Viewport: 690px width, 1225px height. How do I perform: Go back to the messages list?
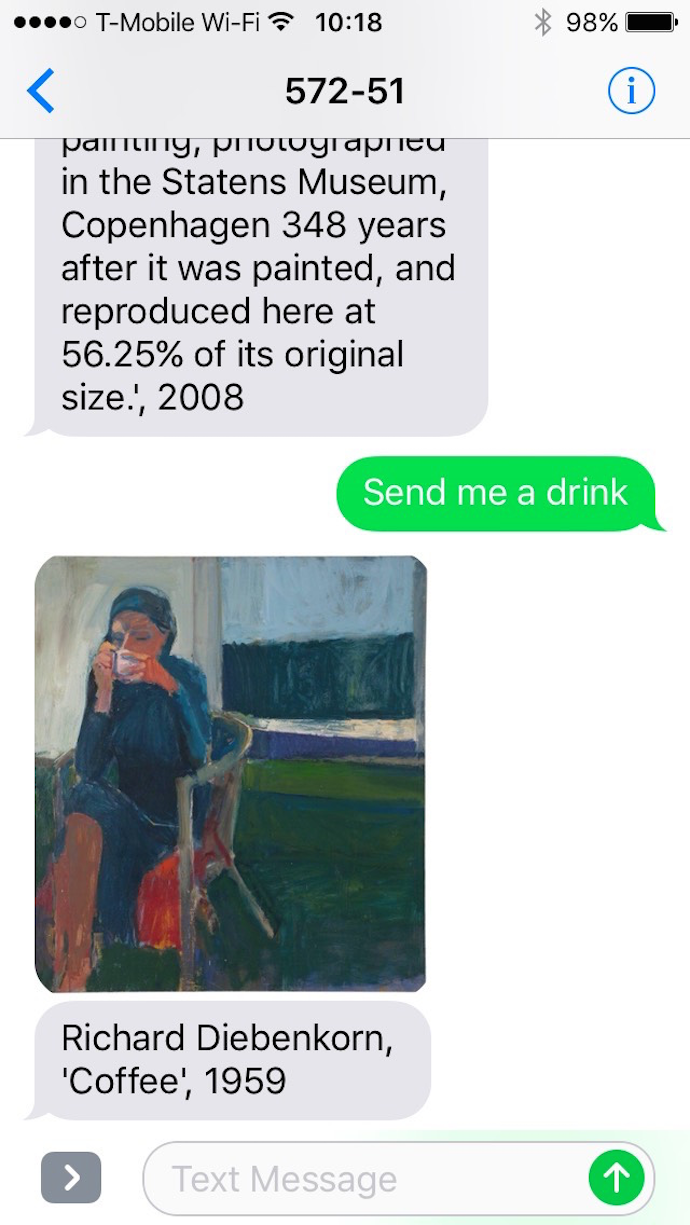40,92
